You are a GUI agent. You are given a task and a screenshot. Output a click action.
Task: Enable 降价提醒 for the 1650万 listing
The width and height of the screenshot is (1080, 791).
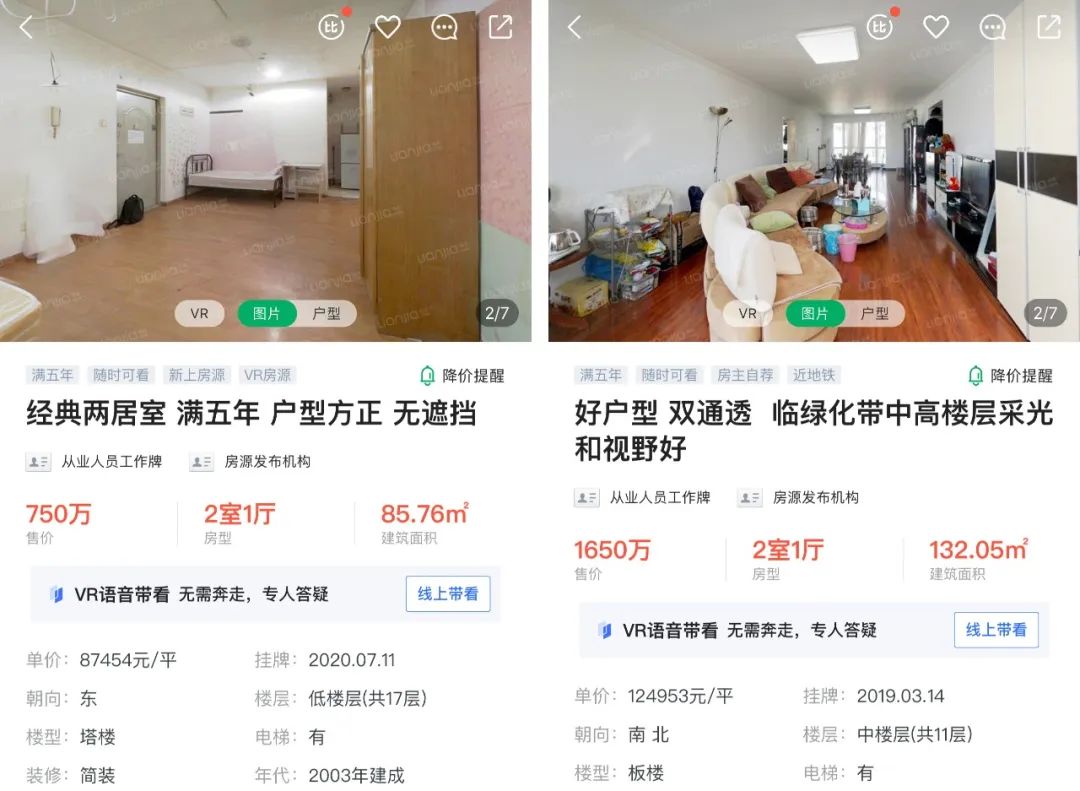click(1010, 376)
